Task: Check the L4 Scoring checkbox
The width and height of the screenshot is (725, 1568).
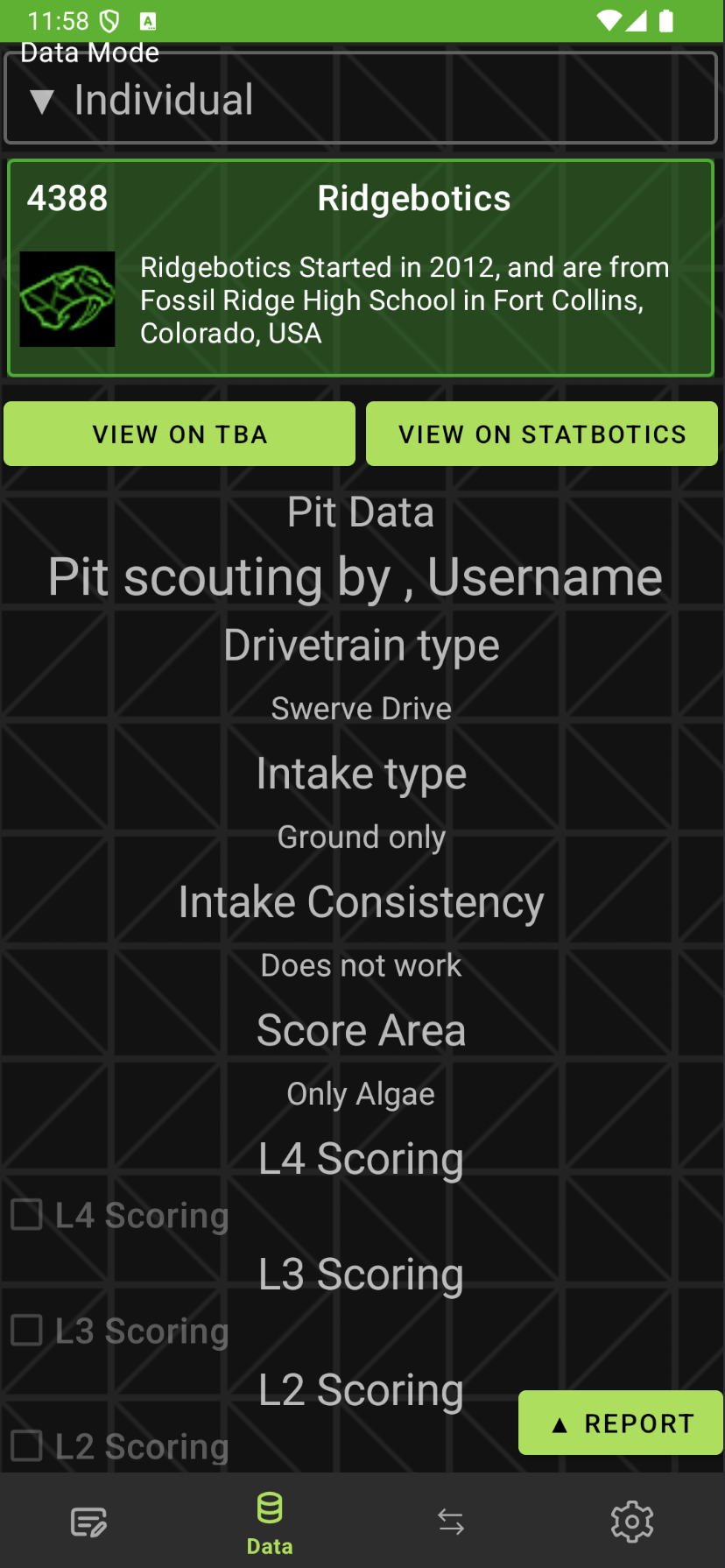Action: pos(27,1214)
